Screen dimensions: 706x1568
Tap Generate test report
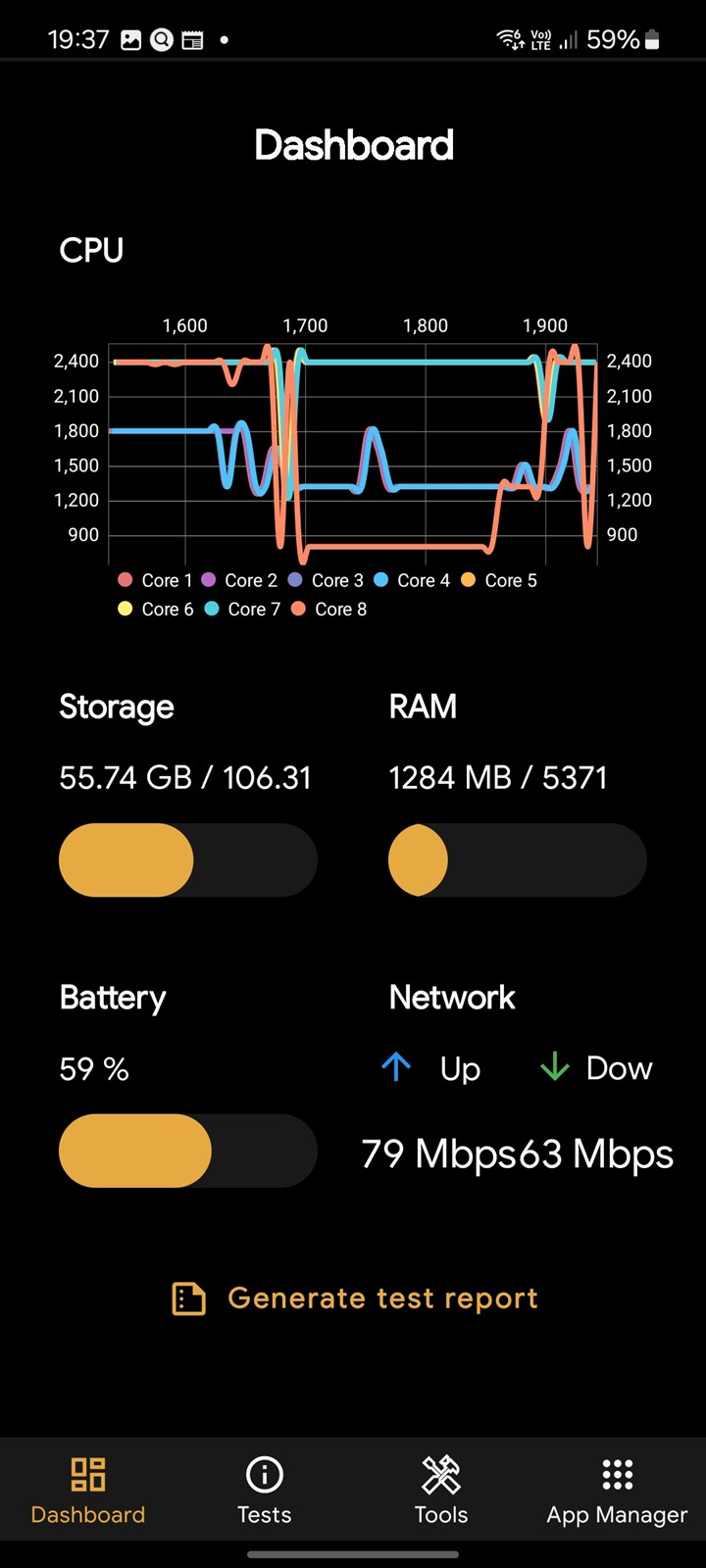354,1298
